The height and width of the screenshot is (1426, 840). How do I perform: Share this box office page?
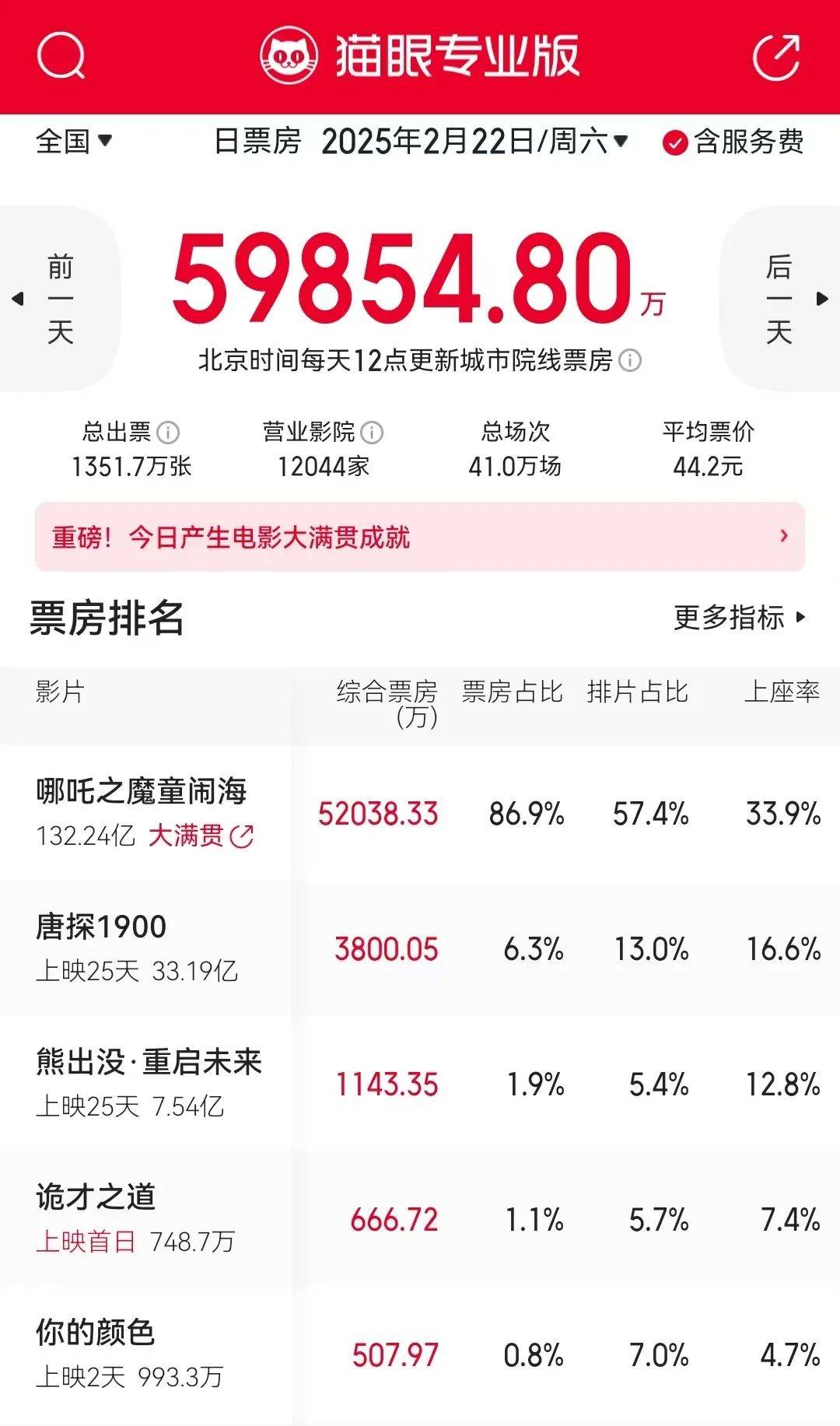(x=776, y=57)
